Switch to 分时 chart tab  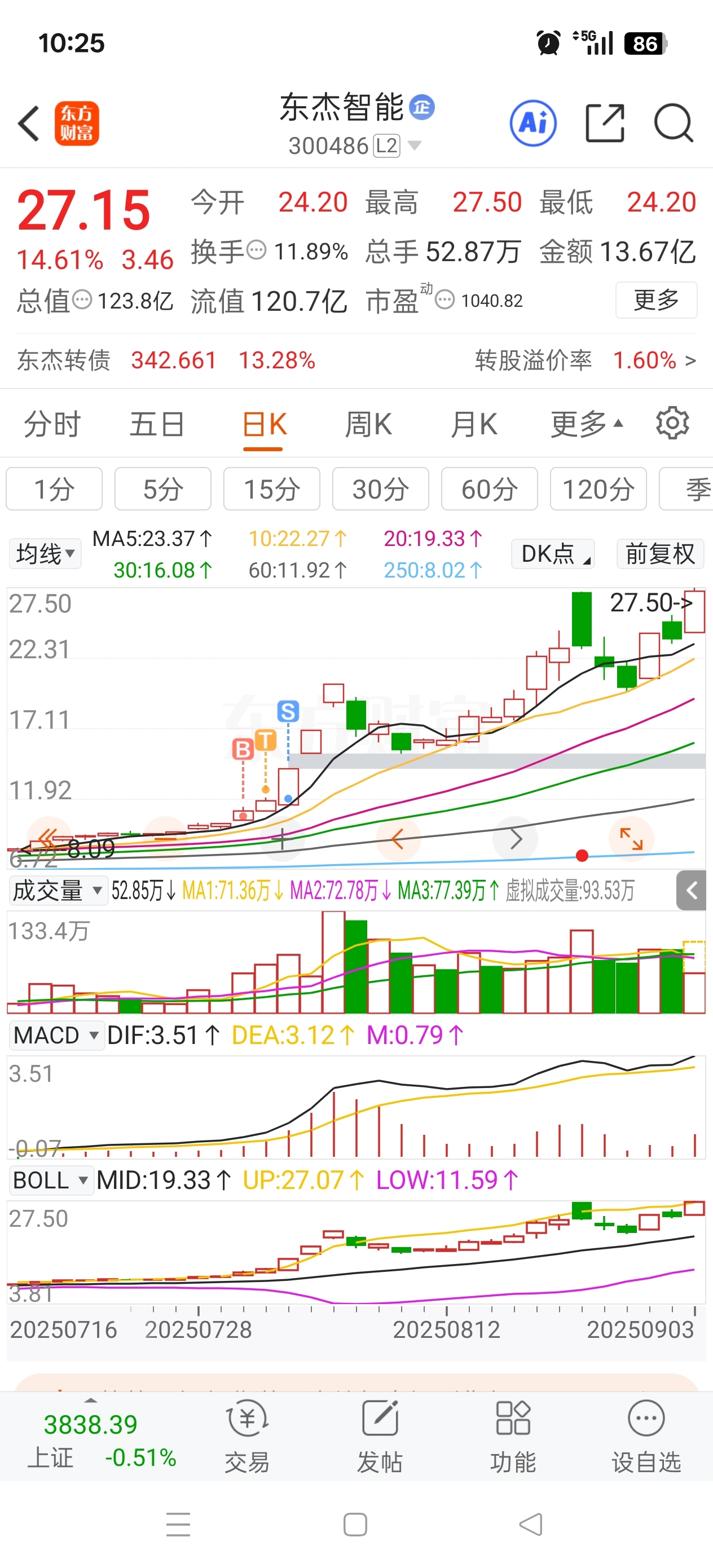(x=52, y=424)
